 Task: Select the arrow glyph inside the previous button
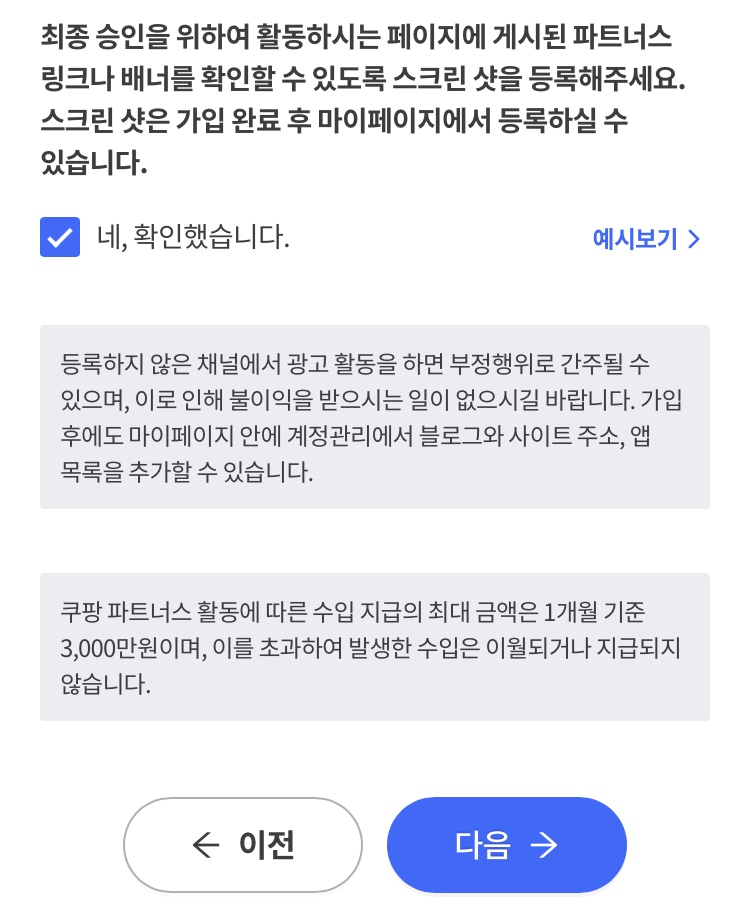[x=206, y=845]
